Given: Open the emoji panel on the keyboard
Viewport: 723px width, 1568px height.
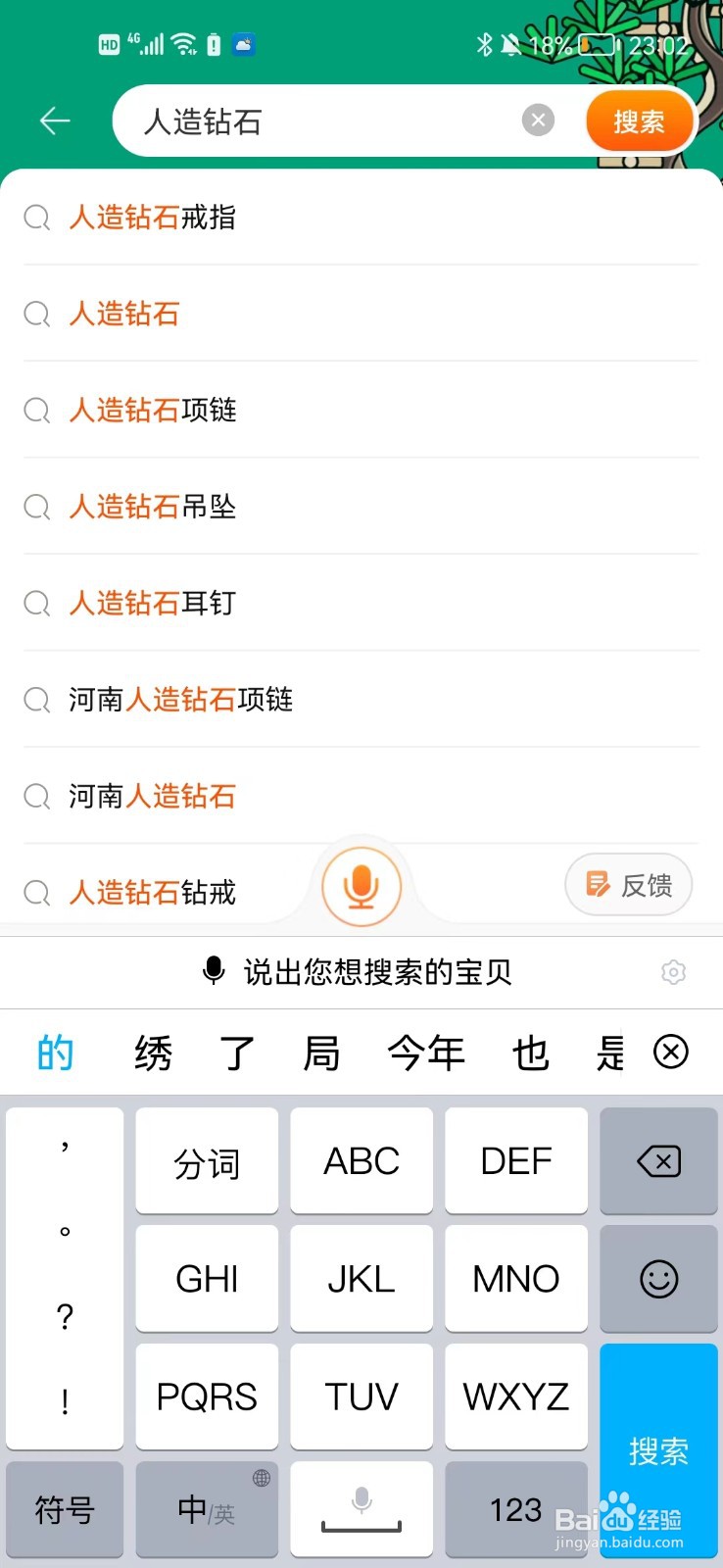Looking at the screenshot, I should 657,1279.
